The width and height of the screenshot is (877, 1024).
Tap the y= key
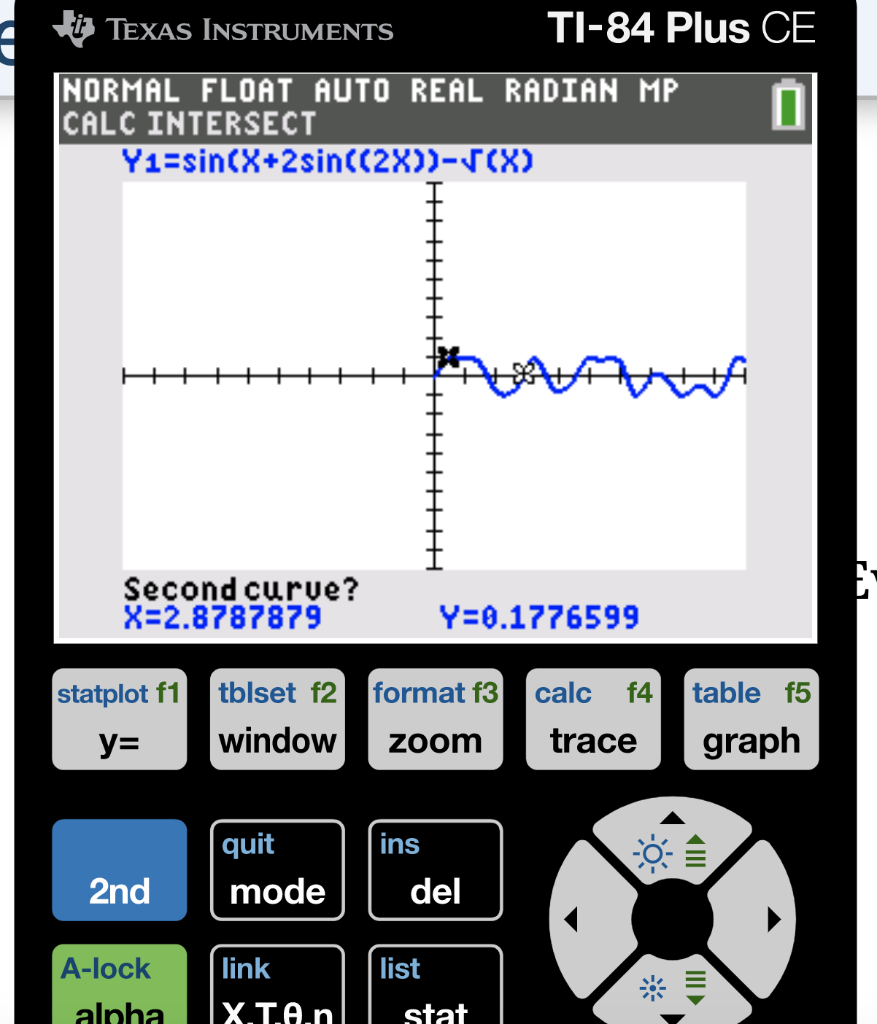coord(119,741)
